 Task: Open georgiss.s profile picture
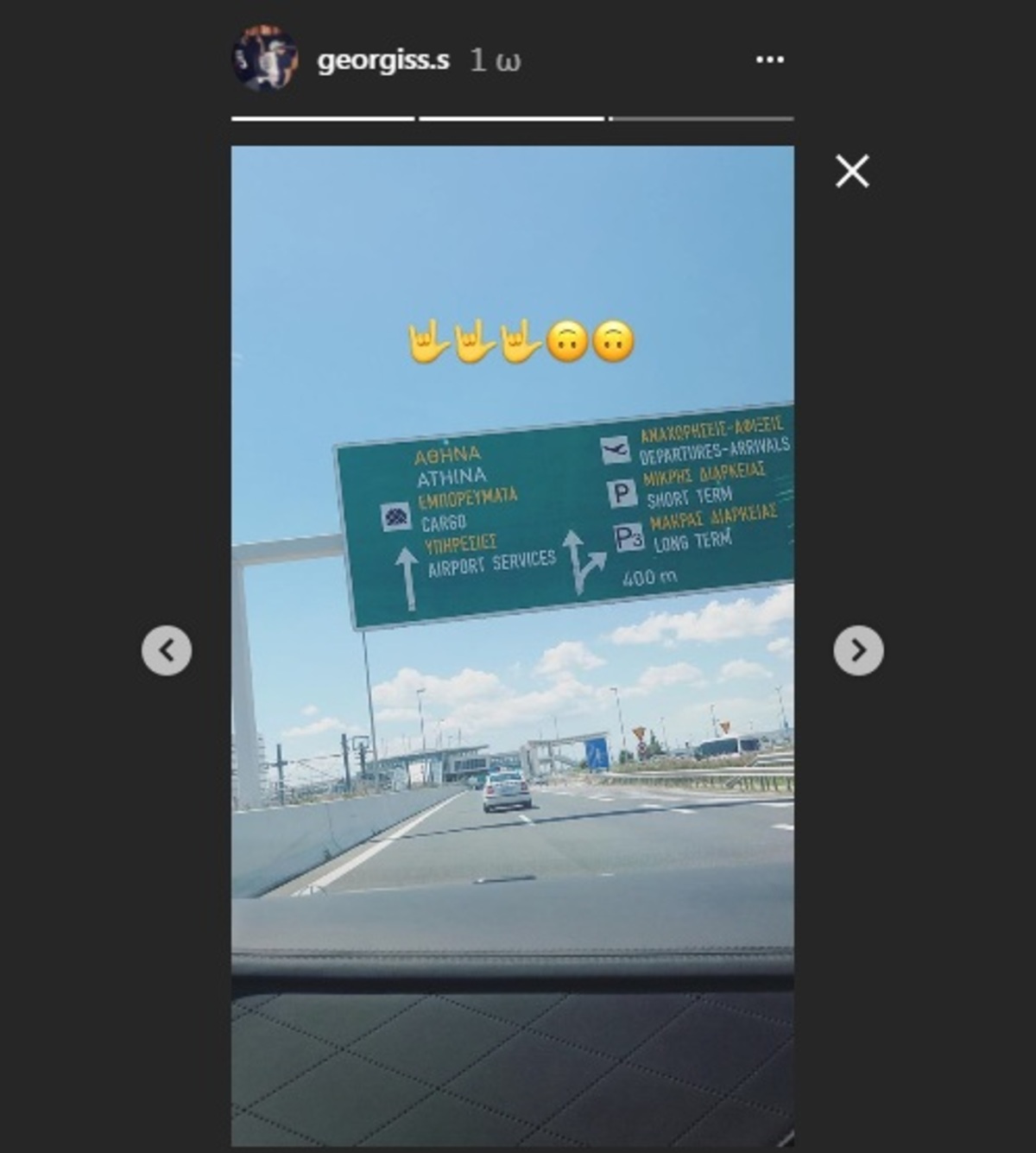[x=265, y=59]
